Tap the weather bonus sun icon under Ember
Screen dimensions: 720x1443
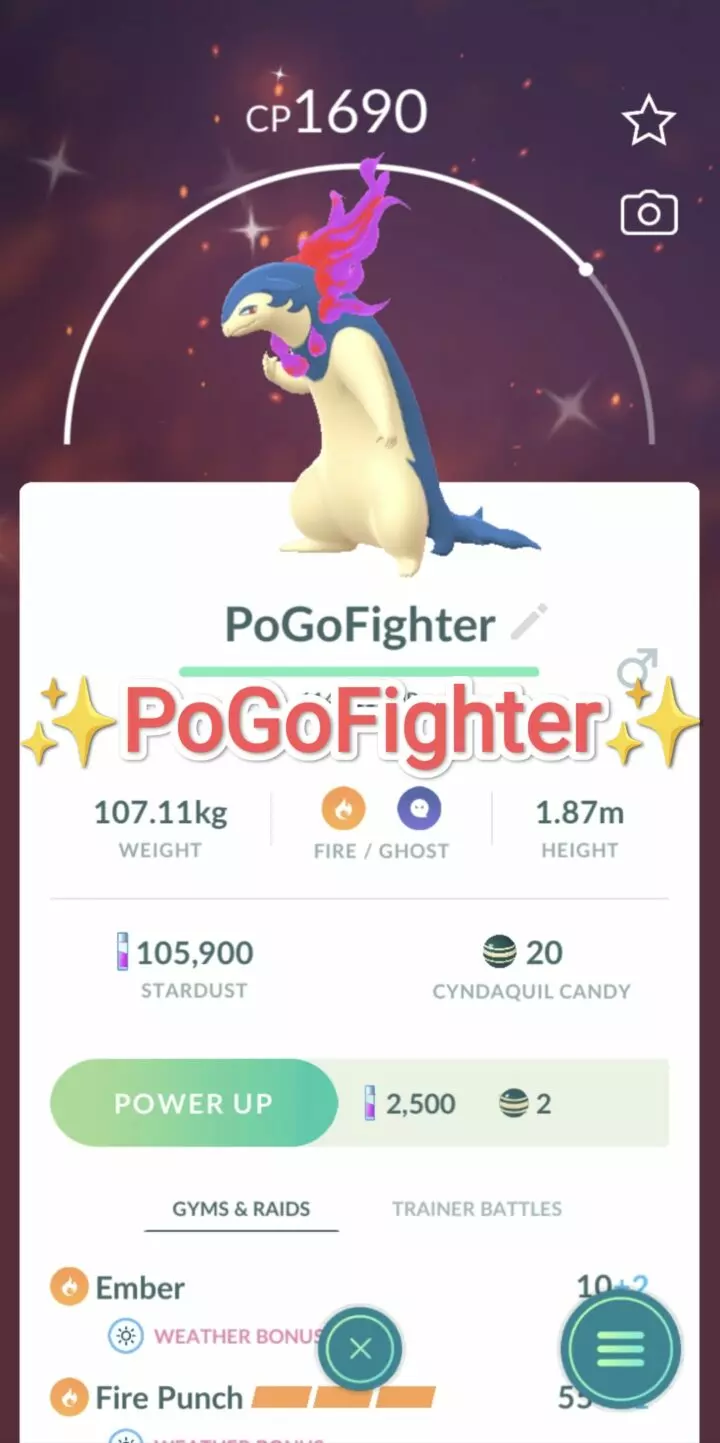coord(123,1336)
